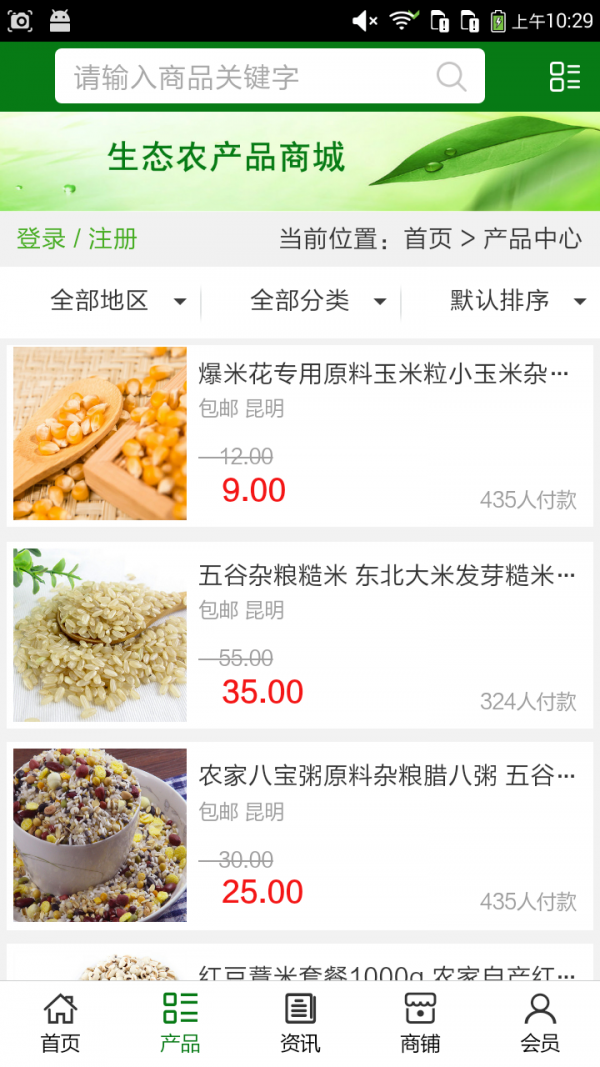This screenshot has width=600, height=1067.
Task: View the 五谷杂粮糙米 东北大米 product
Action: click(387, 576)
